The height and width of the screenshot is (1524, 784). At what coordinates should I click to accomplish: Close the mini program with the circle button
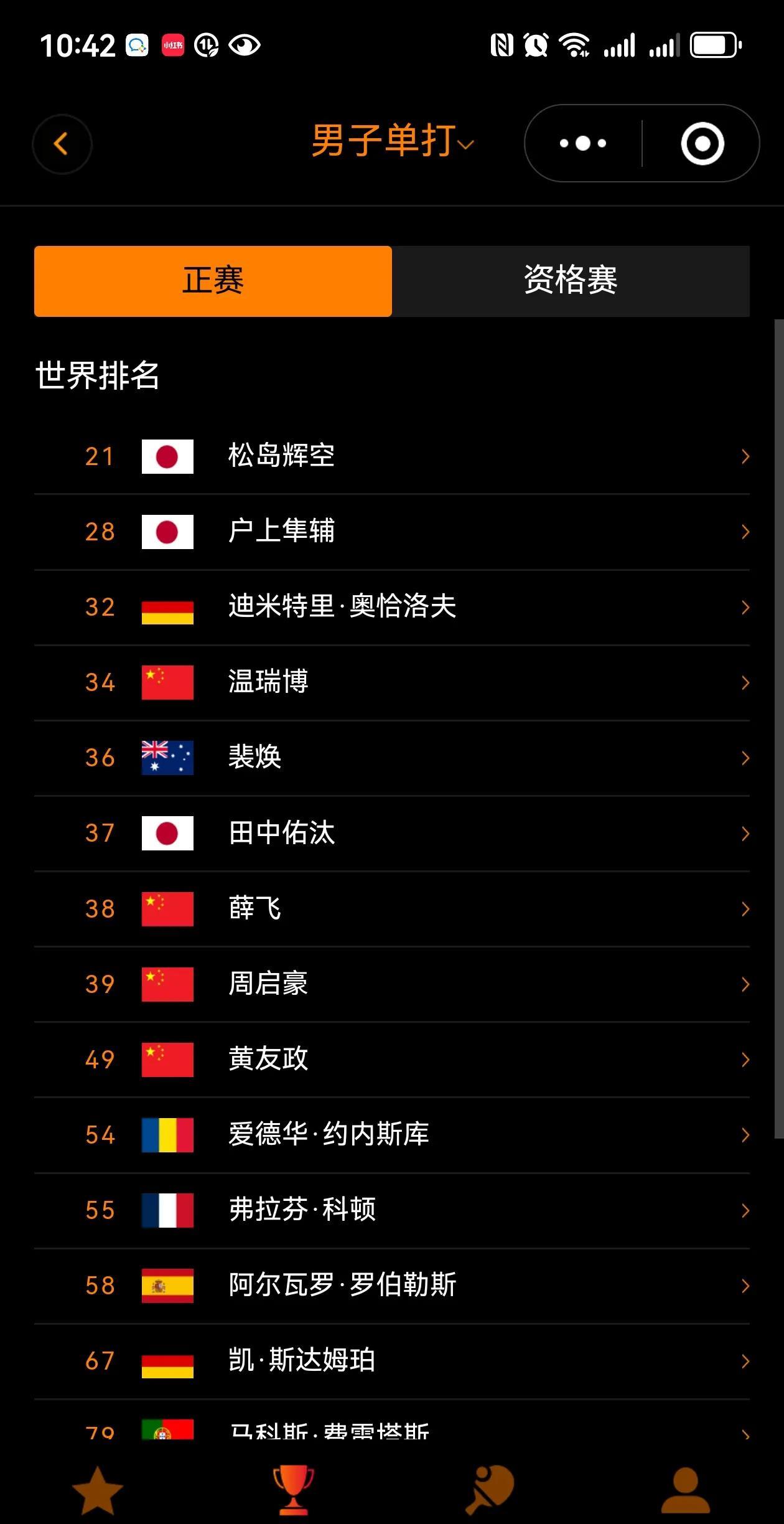[x=702, y=144]
